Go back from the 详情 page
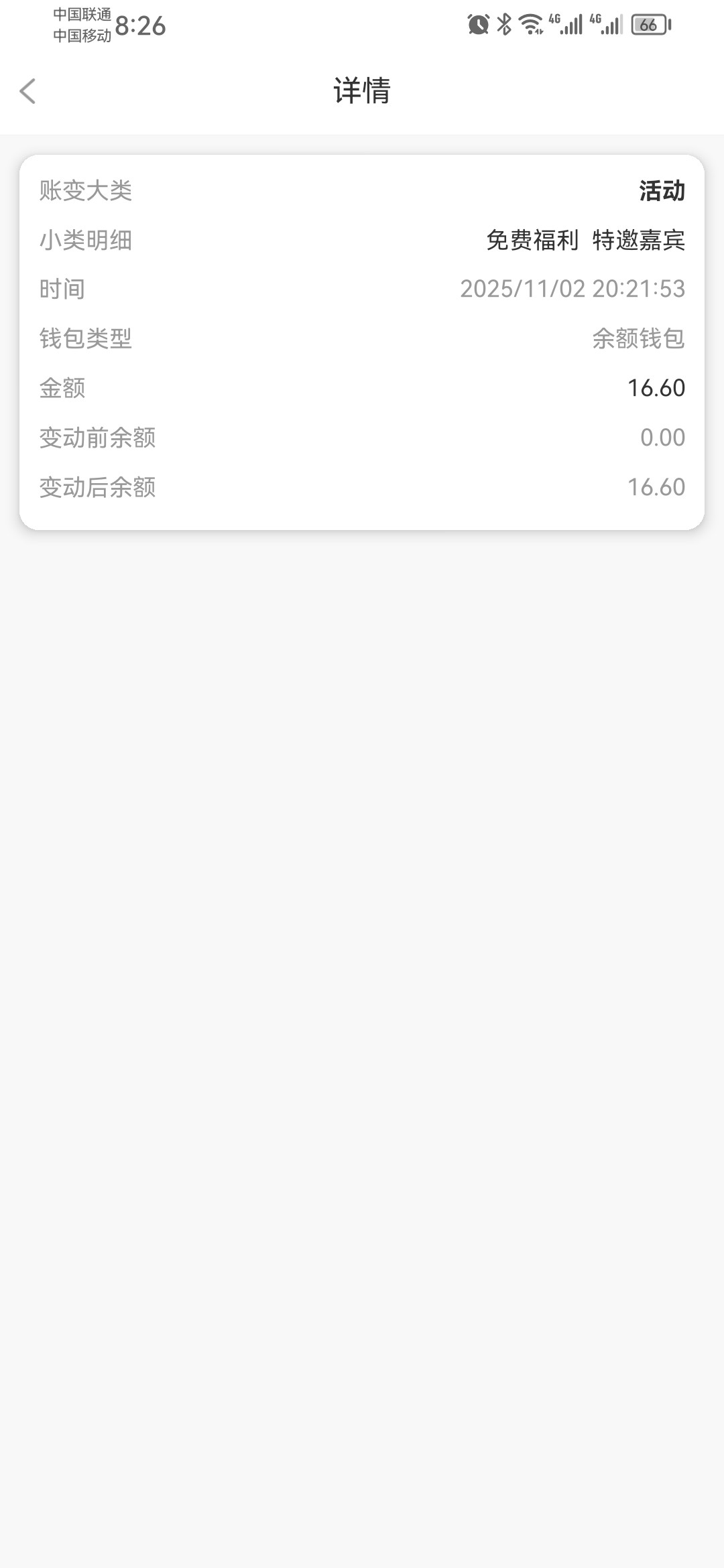This screenshot has width=724, height=1568. 27,91
